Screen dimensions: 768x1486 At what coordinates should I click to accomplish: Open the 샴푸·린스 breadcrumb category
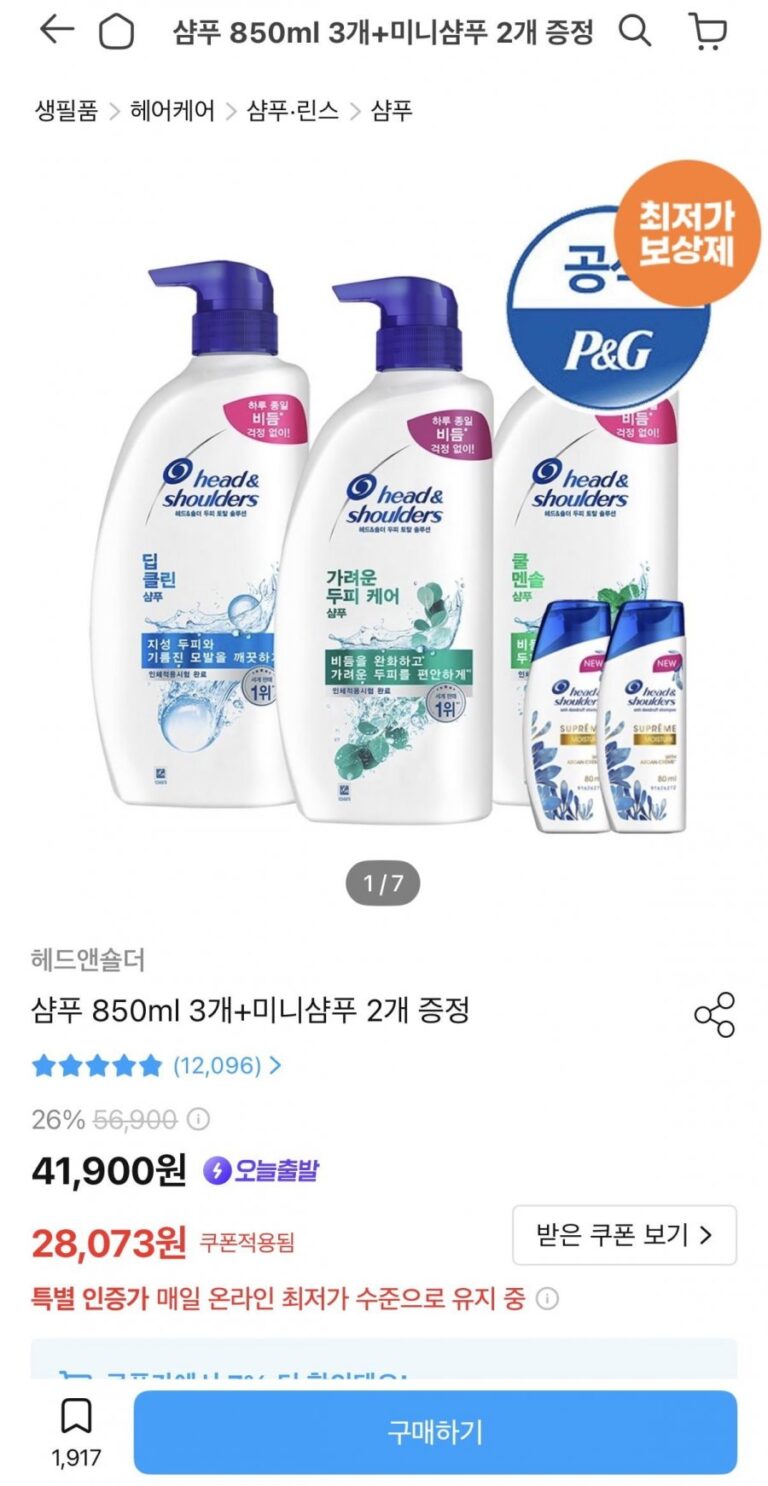point(291,110)
